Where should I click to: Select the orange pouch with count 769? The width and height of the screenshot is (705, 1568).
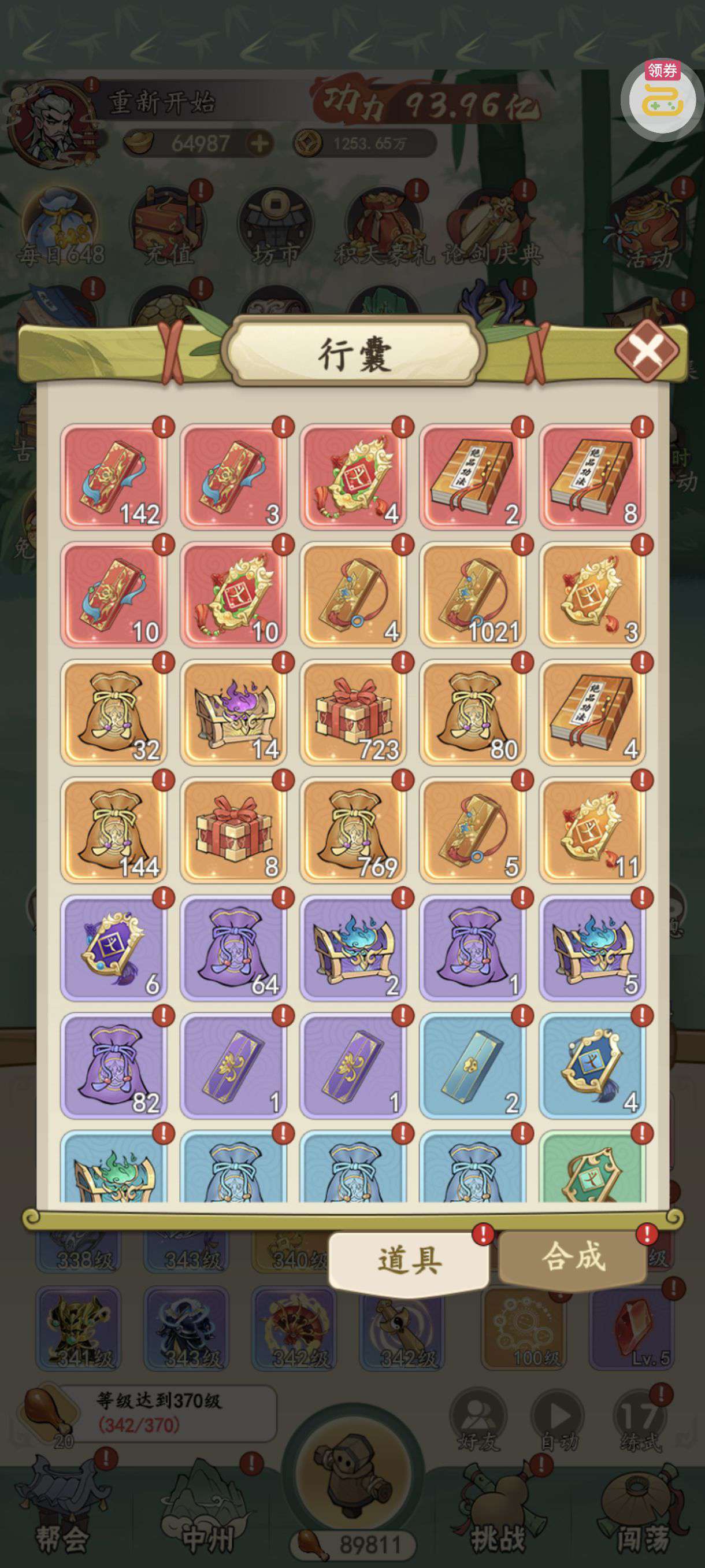point(353,830)
